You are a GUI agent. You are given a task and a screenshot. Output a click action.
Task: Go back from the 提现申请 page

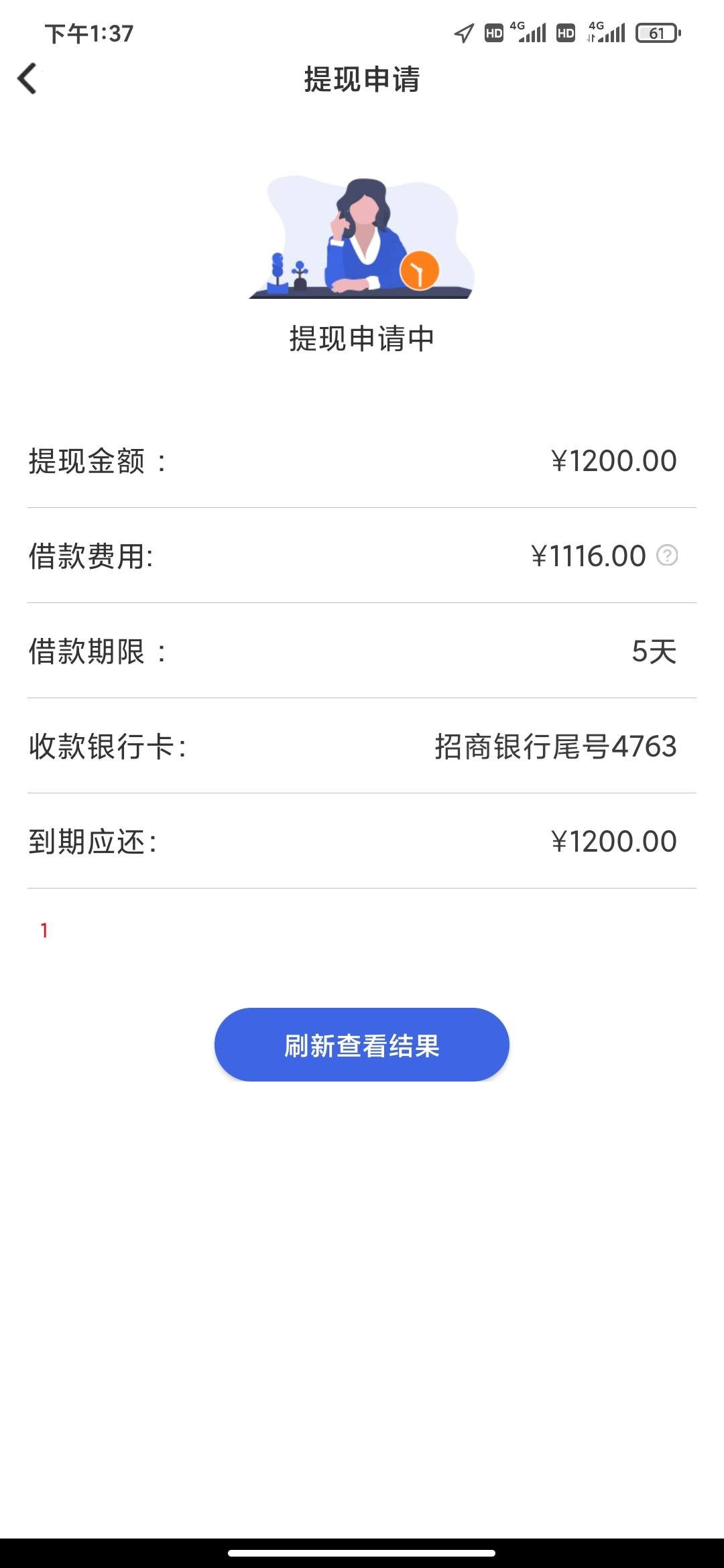[27, 79]
